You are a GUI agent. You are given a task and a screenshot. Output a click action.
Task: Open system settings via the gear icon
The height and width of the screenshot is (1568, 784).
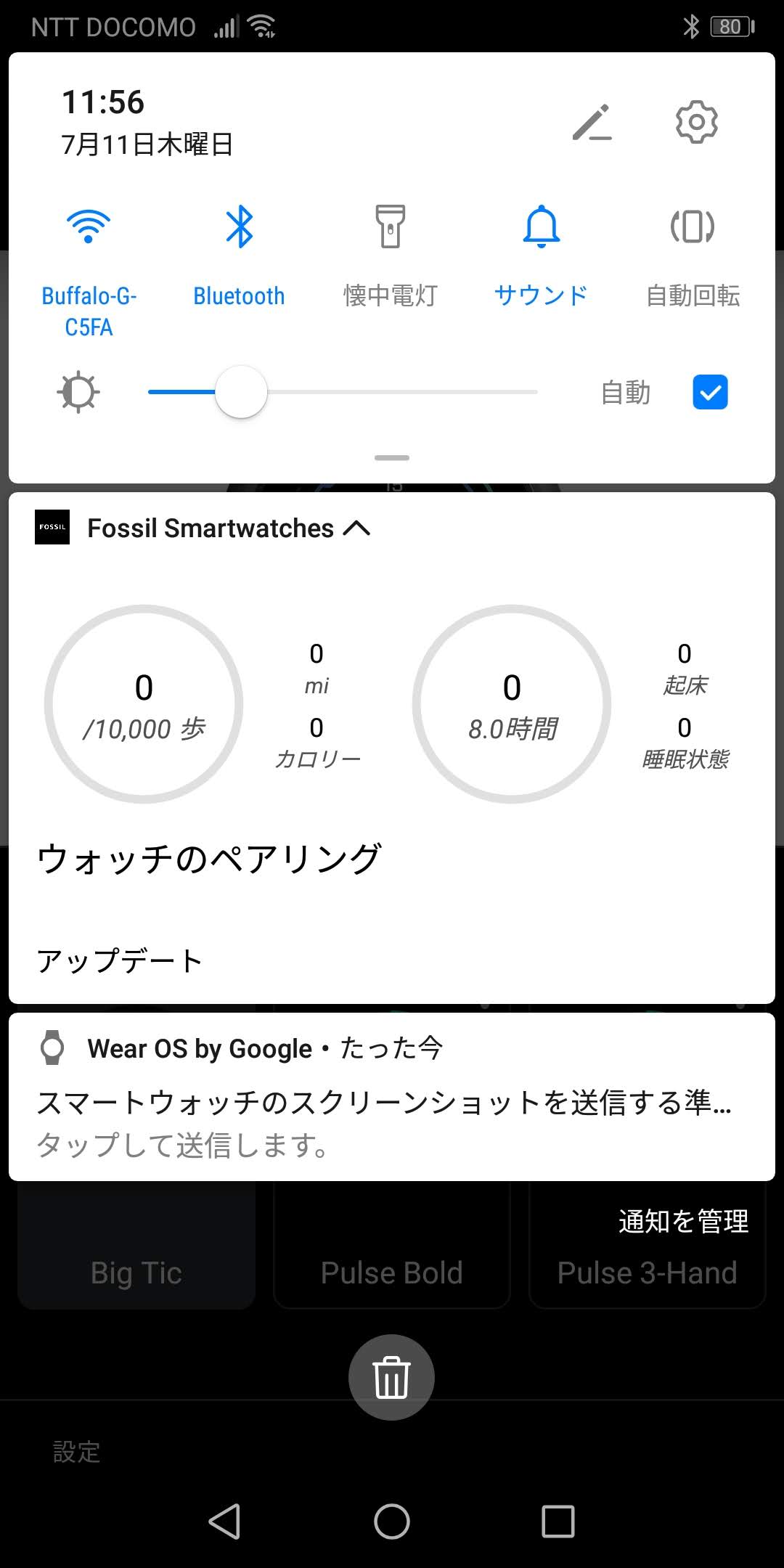(696, 122)
